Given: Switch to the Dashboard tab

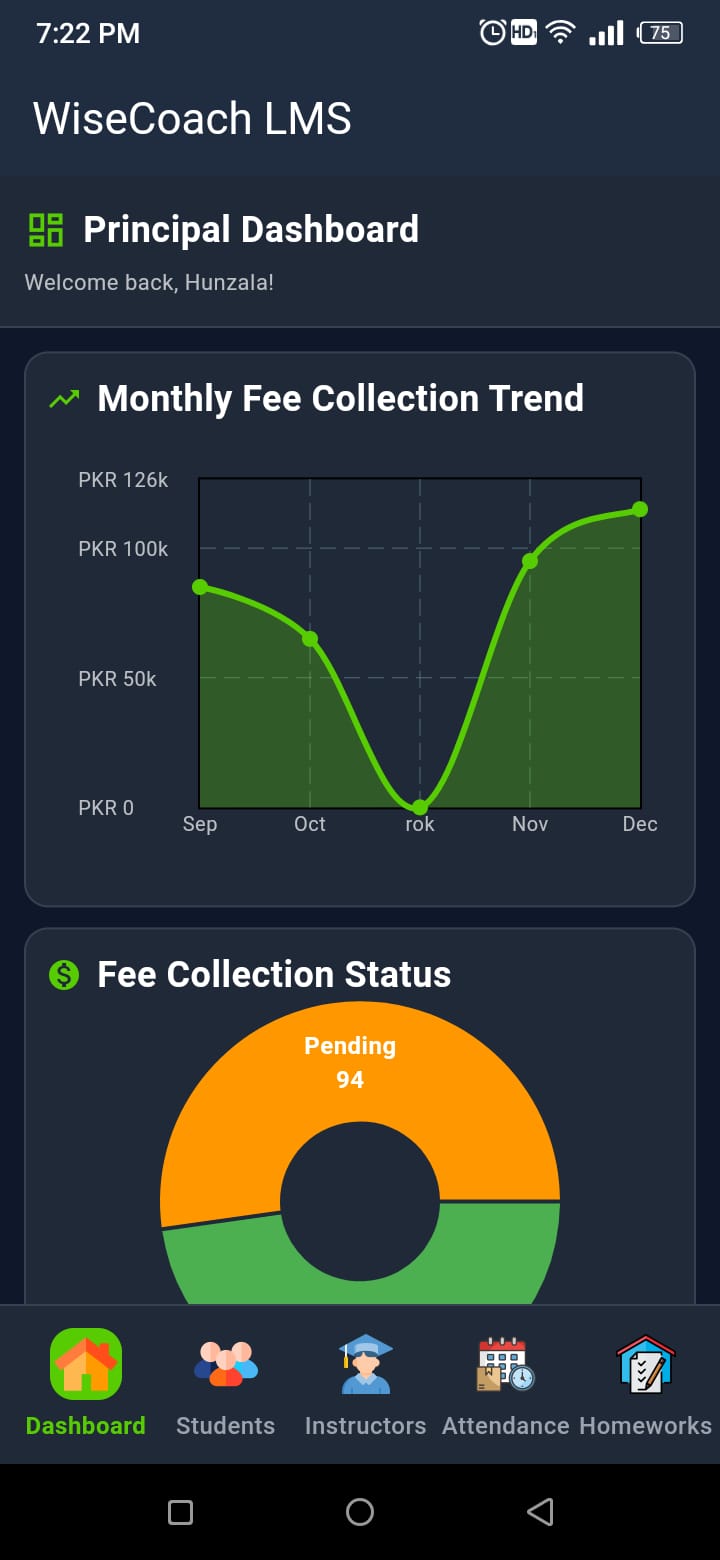Looking at the screenshot, I should tap(86, 1382).
